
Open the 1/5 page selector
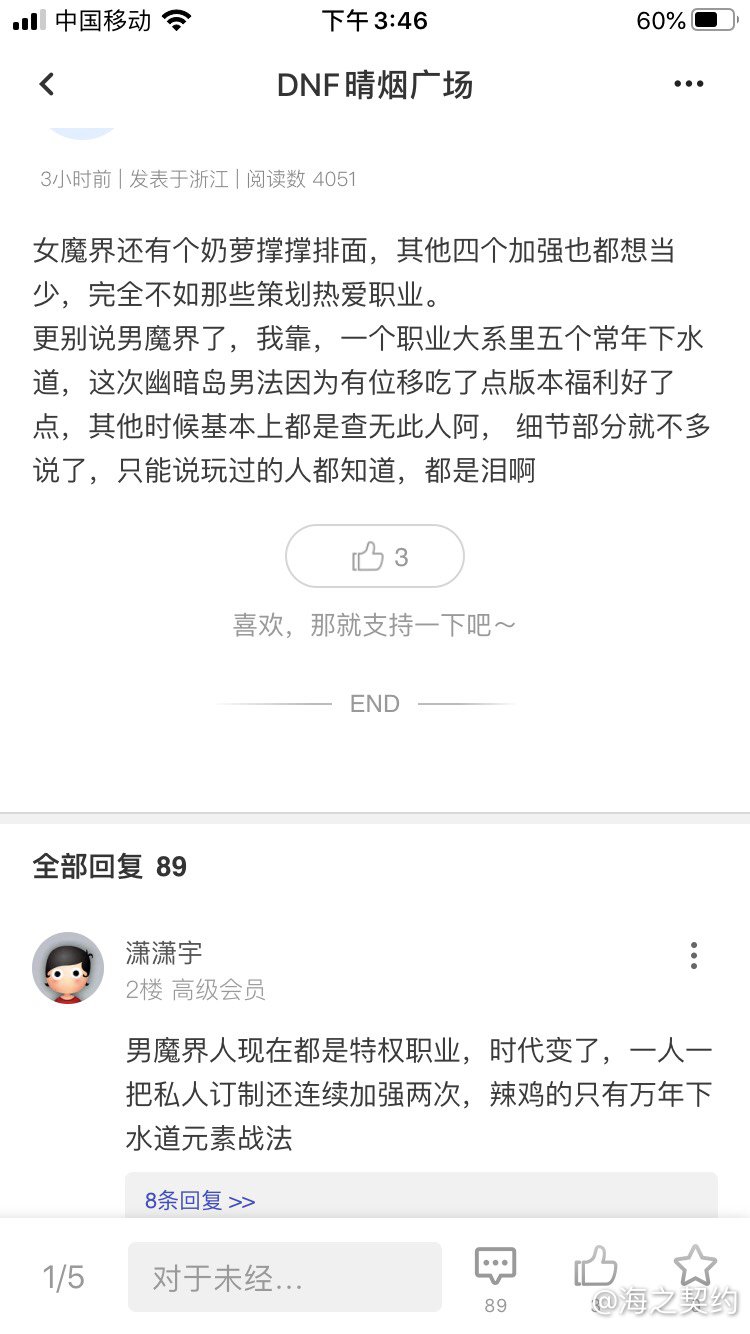point(63,1277)
